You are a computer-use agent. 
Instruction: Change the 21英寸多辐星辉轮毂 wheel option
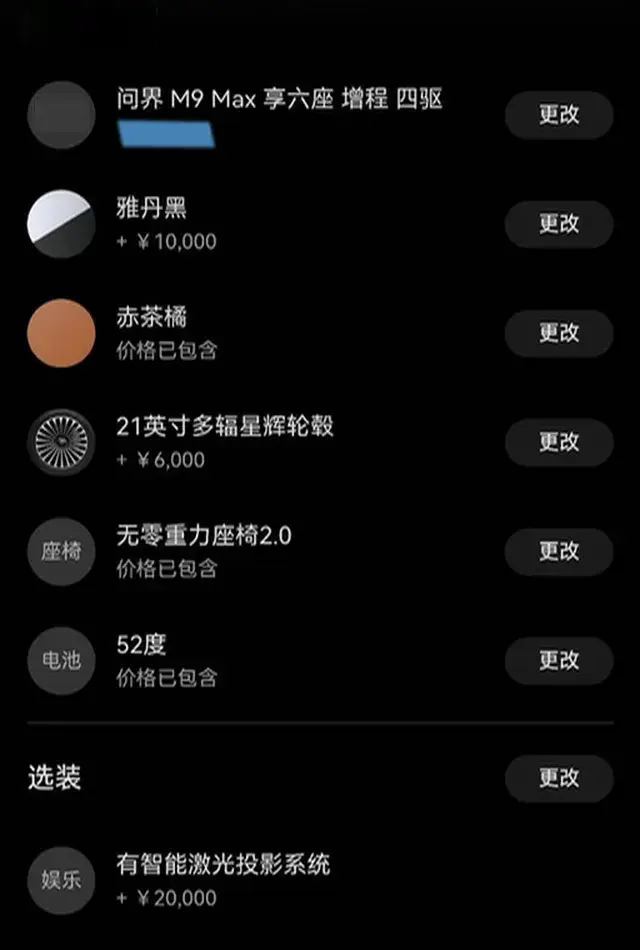coord(558,442)
